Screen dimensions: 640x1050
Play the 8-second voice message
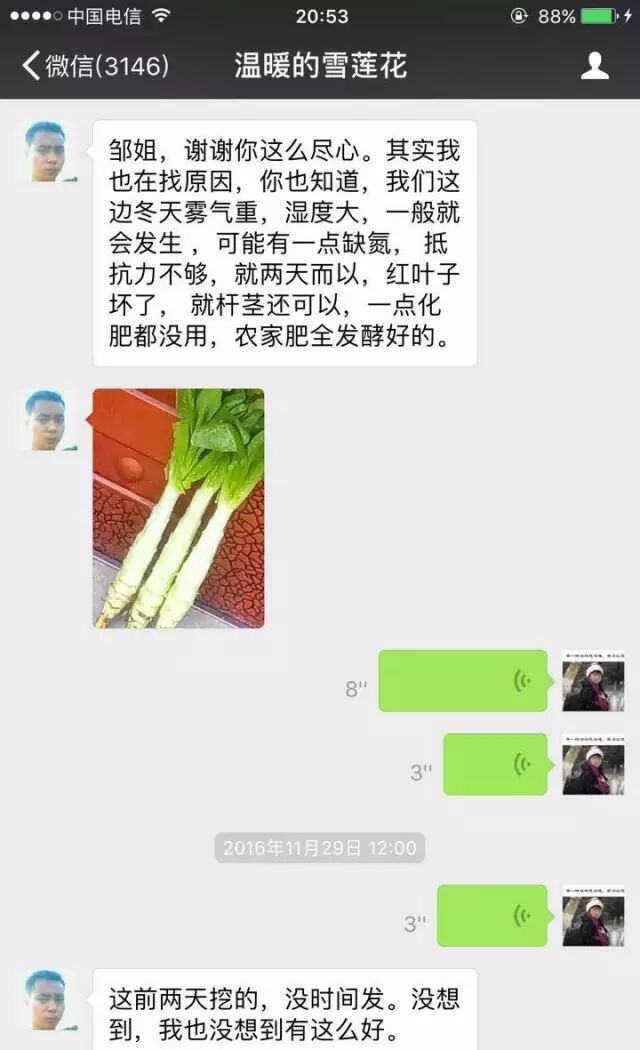point(462,681)
